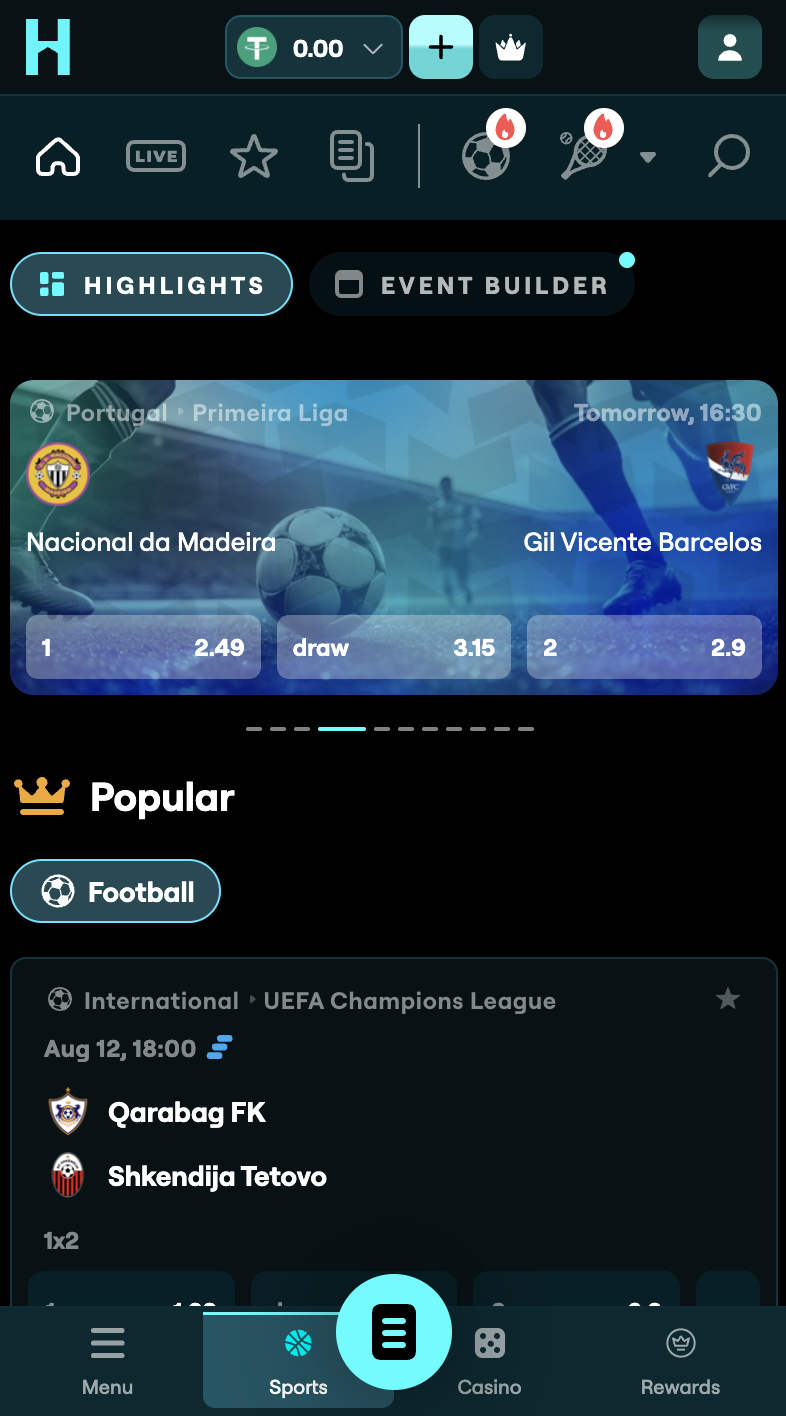Select the tennis sport icon
Image resolution: width=786 pixels, height=1416 pixels.
(x=584, y=157)
